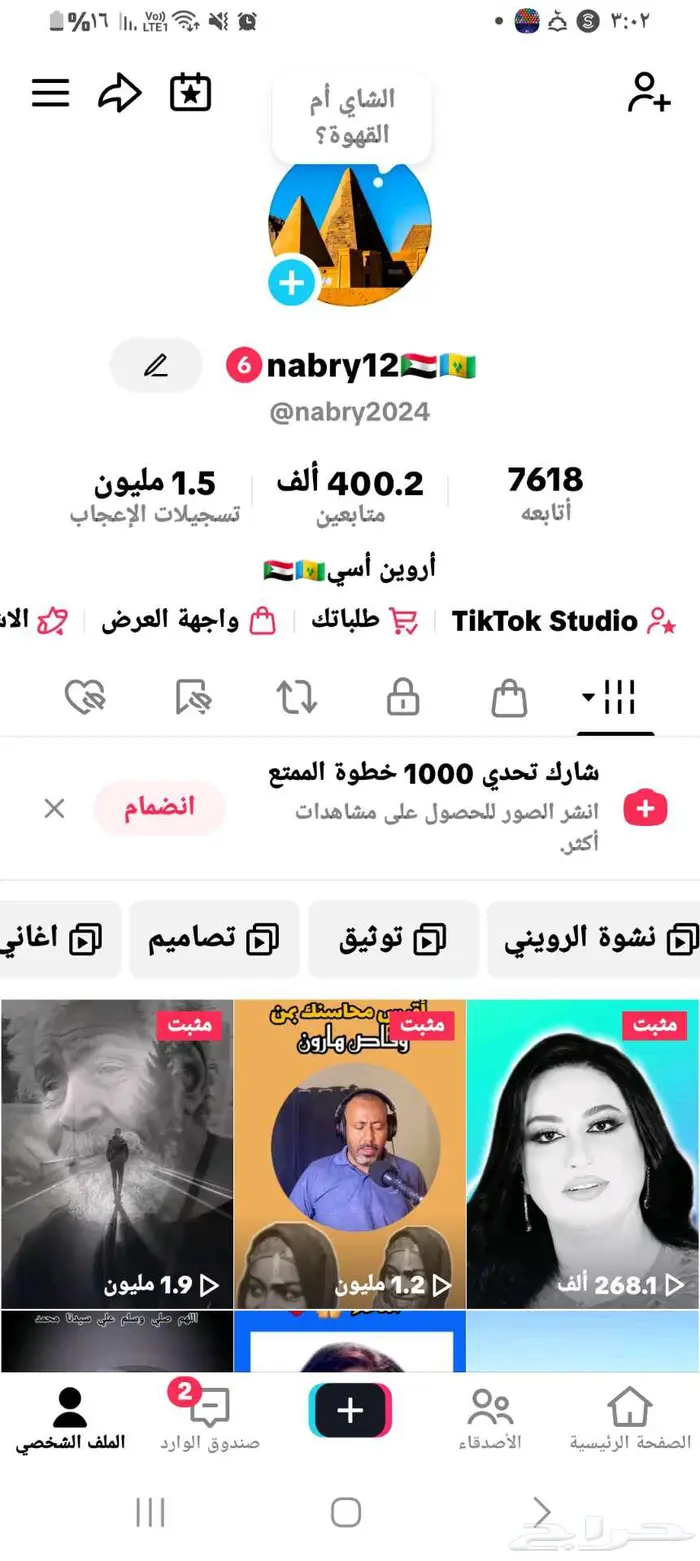Screen dimensions: 700x1561
Task: Add a new profile photo story
Action: 292,283
